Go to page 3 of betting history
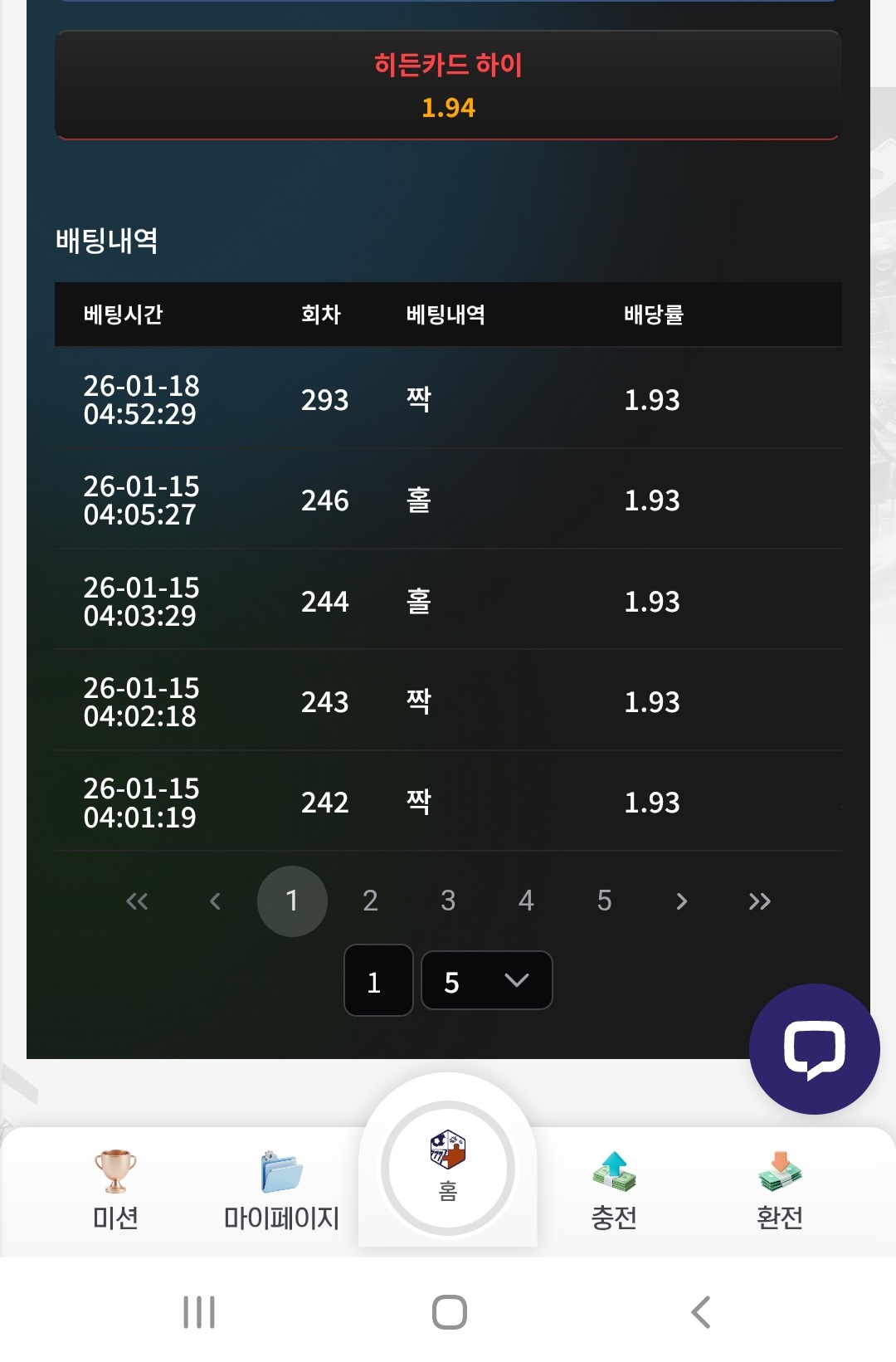The width and height of the screenshot is (896, 1362). pyautogui.click(x=448, y=901)
